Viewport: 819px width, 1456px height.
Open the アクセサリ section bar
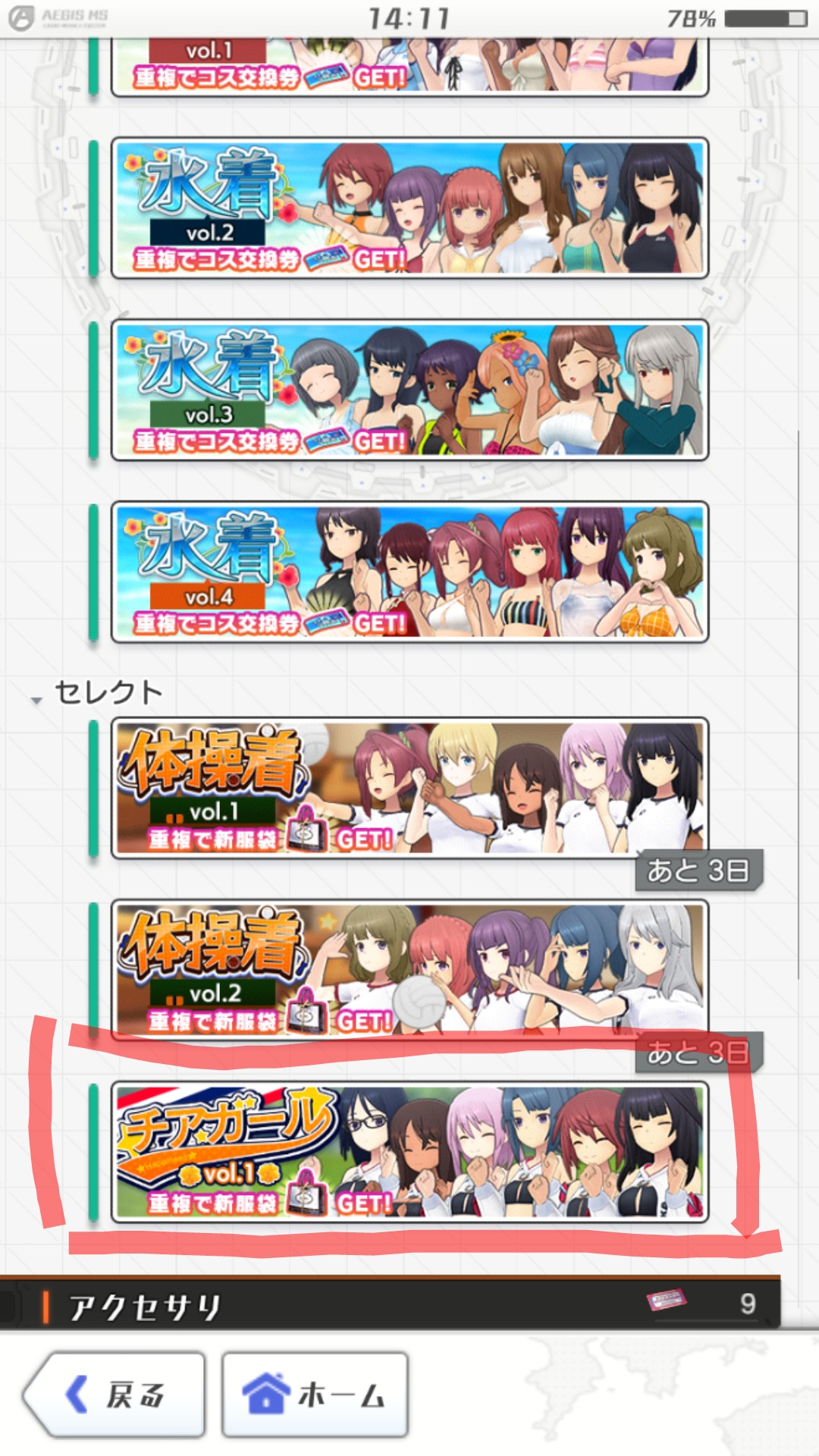click(391, 1305)
